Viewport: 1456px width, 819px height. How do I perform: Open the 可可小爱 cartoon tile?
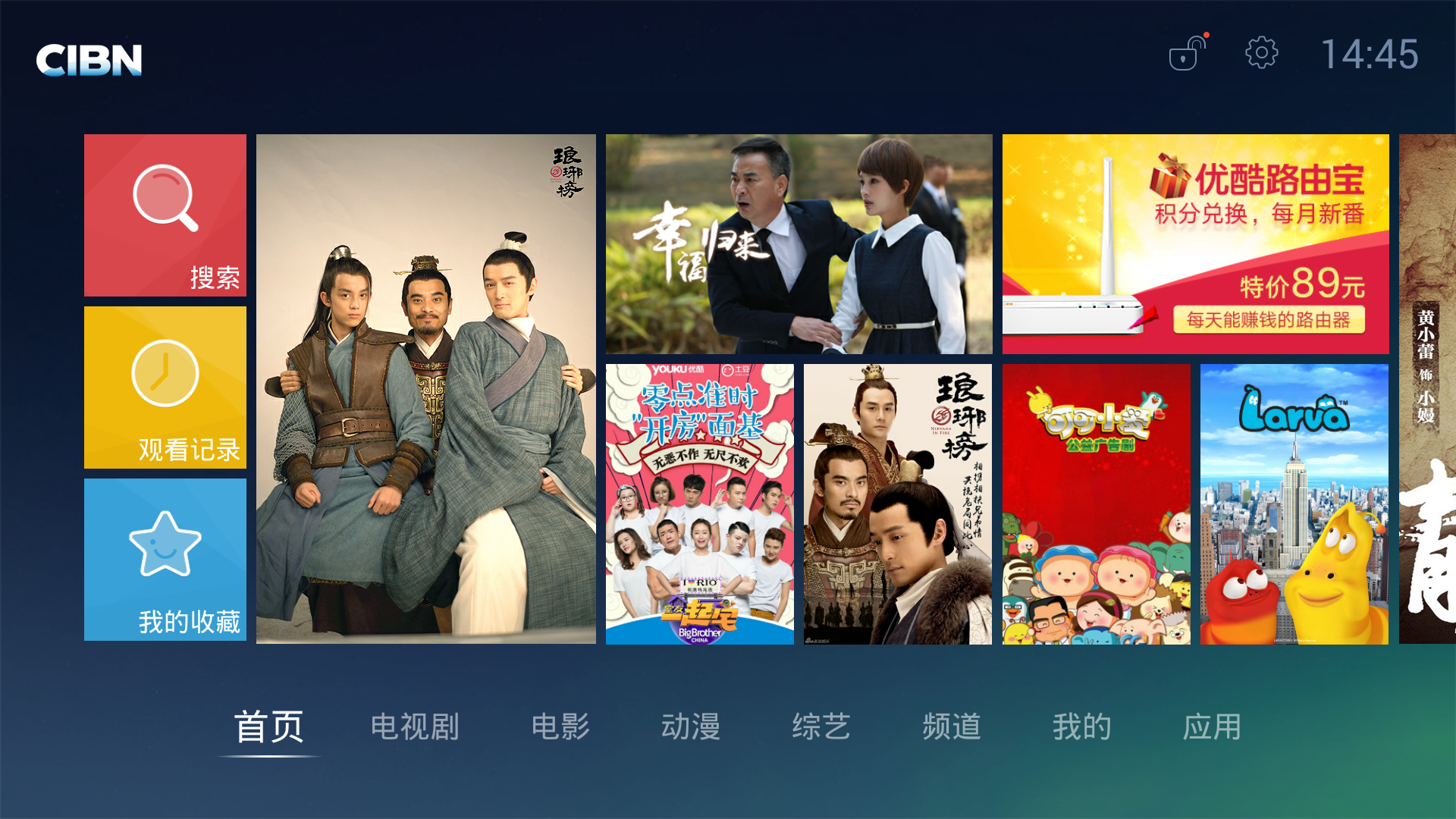click(x=1096, y=504)
